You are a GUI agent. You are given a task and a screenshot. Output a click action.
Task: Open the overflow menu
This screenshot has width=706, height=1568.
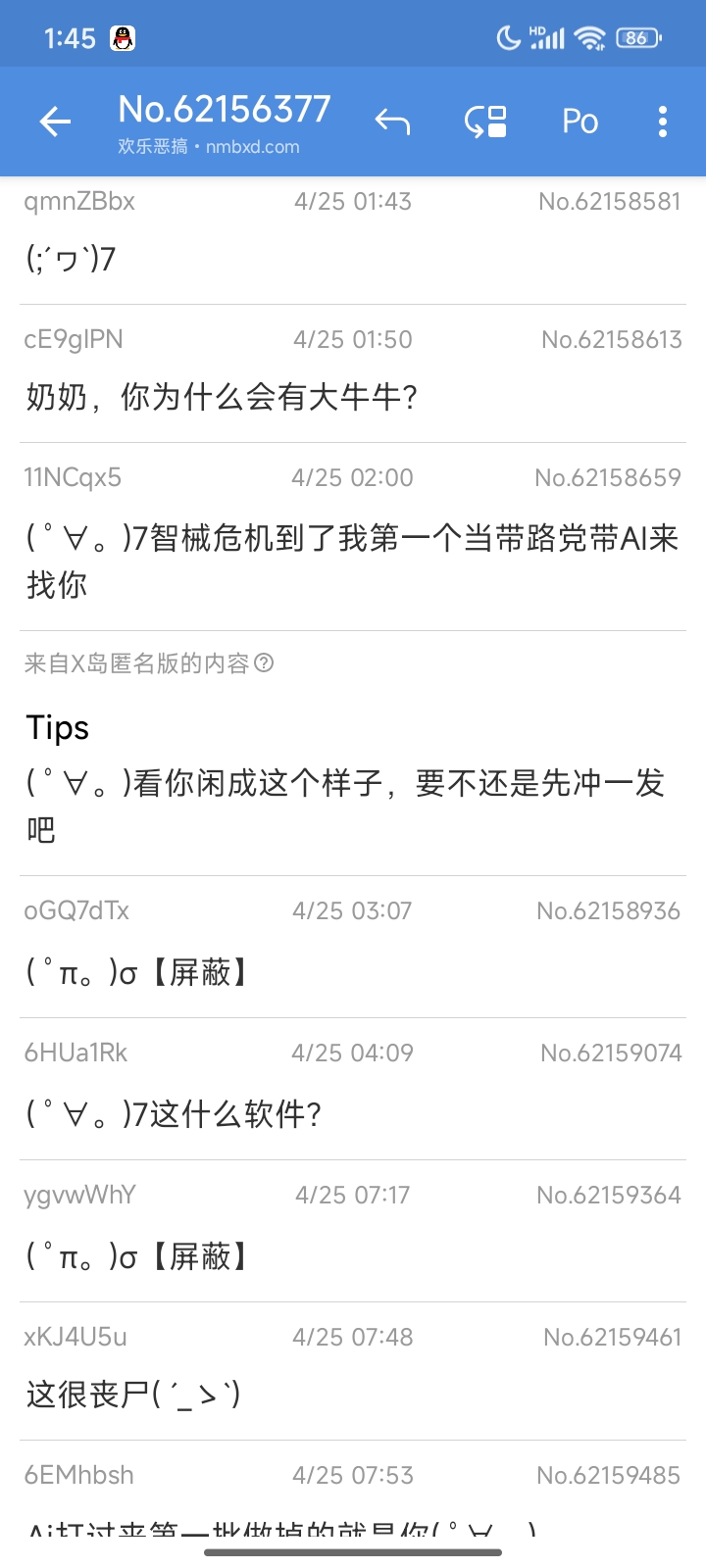click(663, 122)
